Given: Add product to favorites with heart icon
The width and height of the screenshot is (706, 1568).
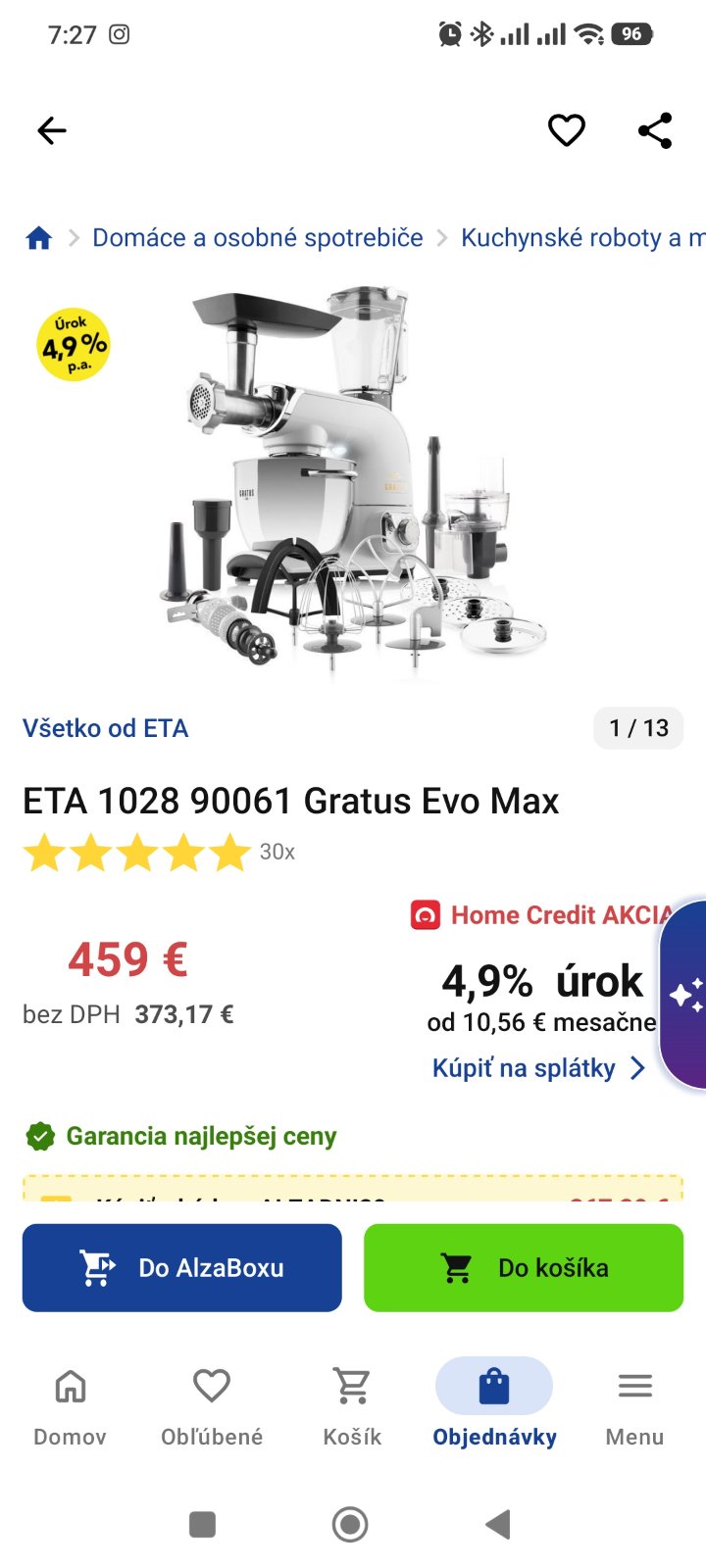Looking at the screenshot, I should click(566, 130).
